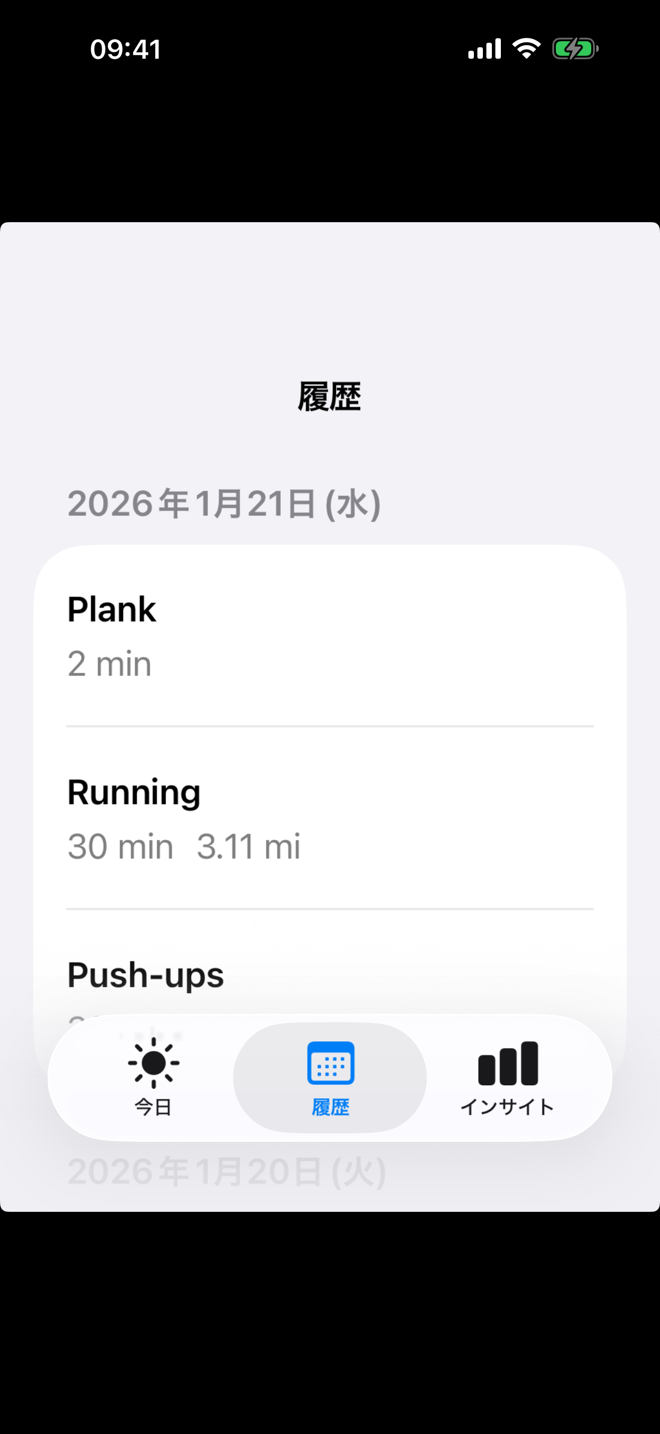View the Running workout entry
The image size is (660, 1434).
[330, 818]
